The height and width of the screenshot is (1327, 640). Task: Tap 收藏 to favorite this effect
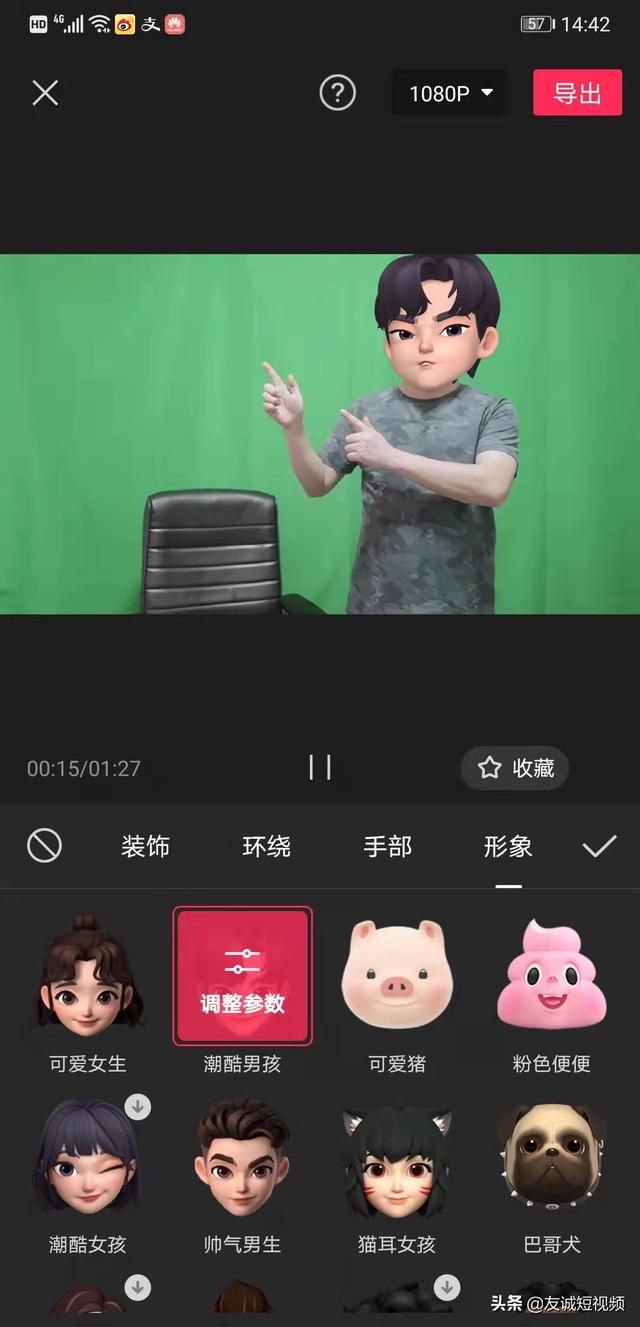coord(515,768)
